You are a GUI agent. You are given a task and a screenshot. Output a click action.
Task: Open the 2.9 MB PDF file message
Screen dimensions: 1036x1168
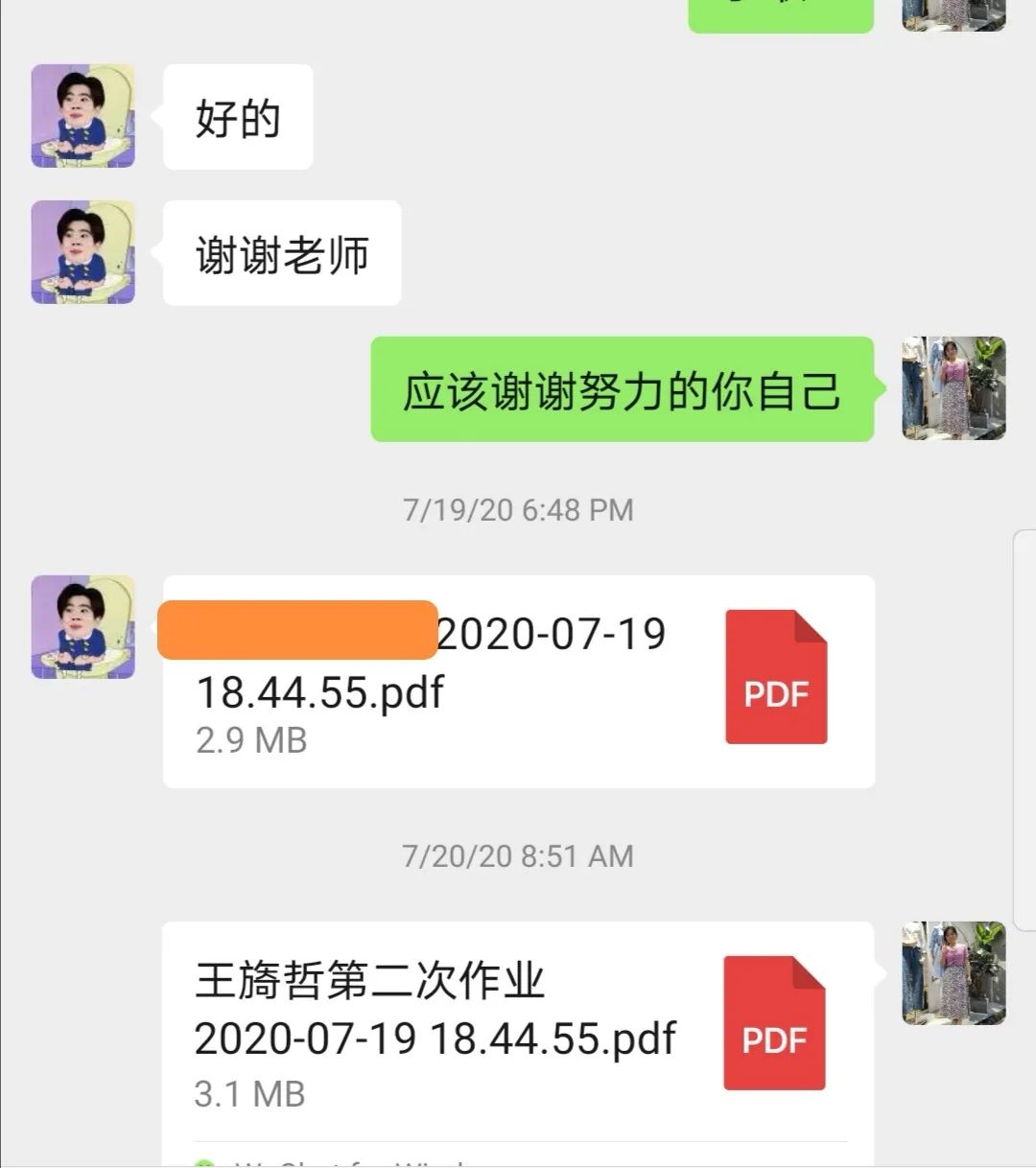pyautogui.click(x=518, y=682)
